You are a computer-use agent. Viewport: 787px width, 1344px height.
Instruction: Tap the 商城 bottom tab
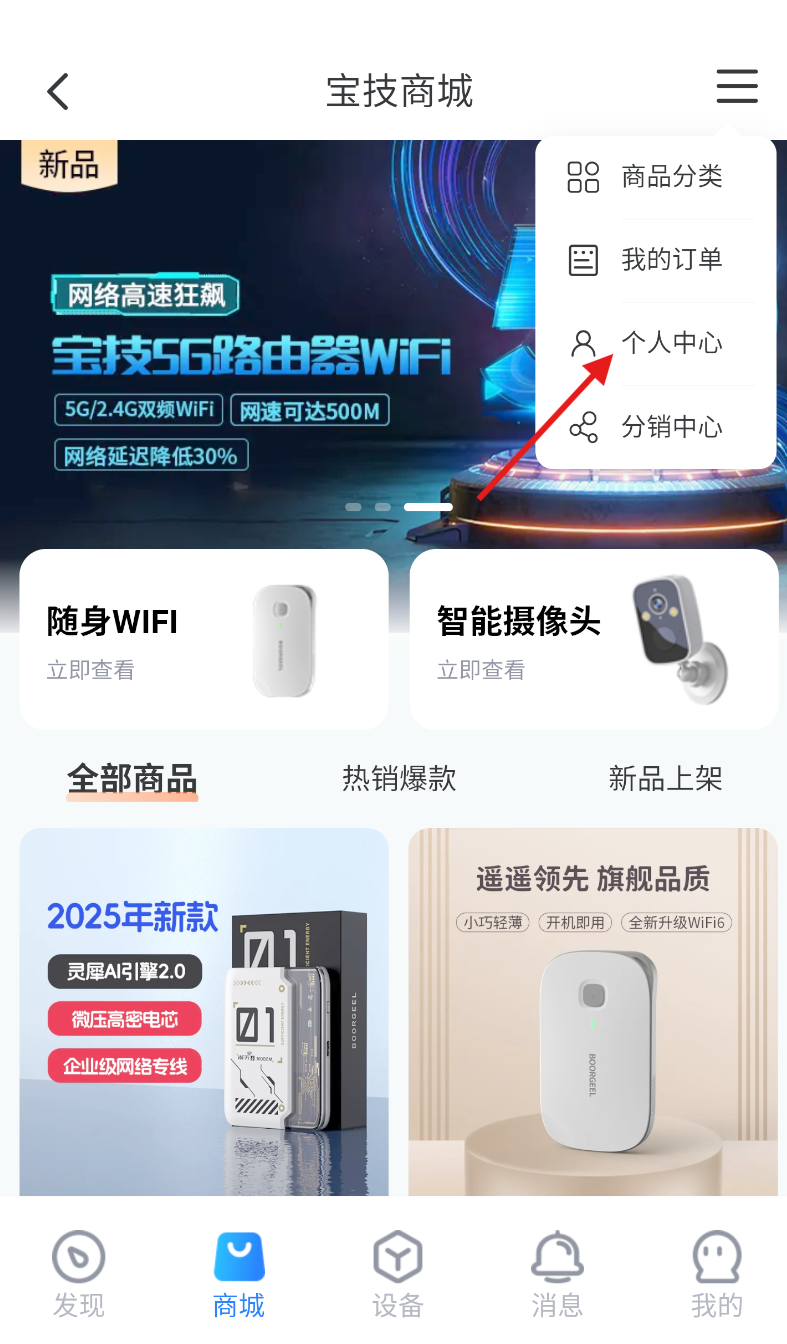click(x=239, y=1274)
